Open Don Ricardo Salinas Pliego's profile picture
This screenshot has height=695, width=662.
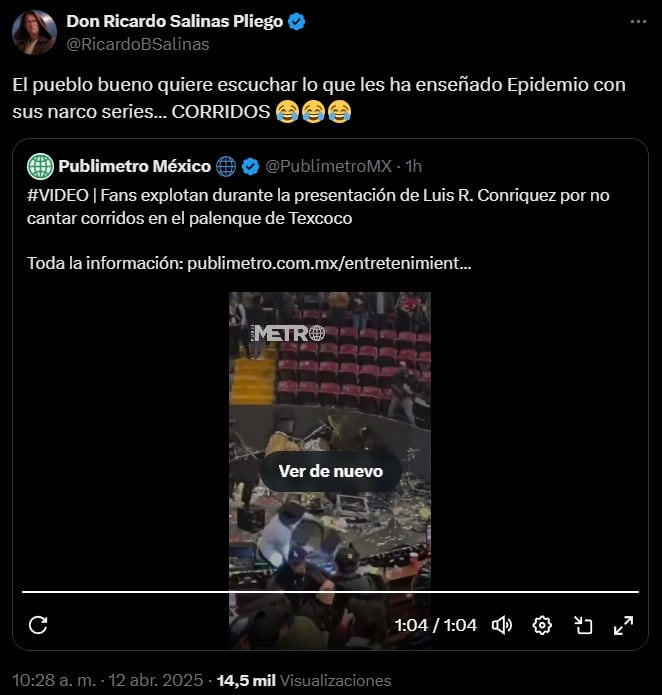[34, 32]
